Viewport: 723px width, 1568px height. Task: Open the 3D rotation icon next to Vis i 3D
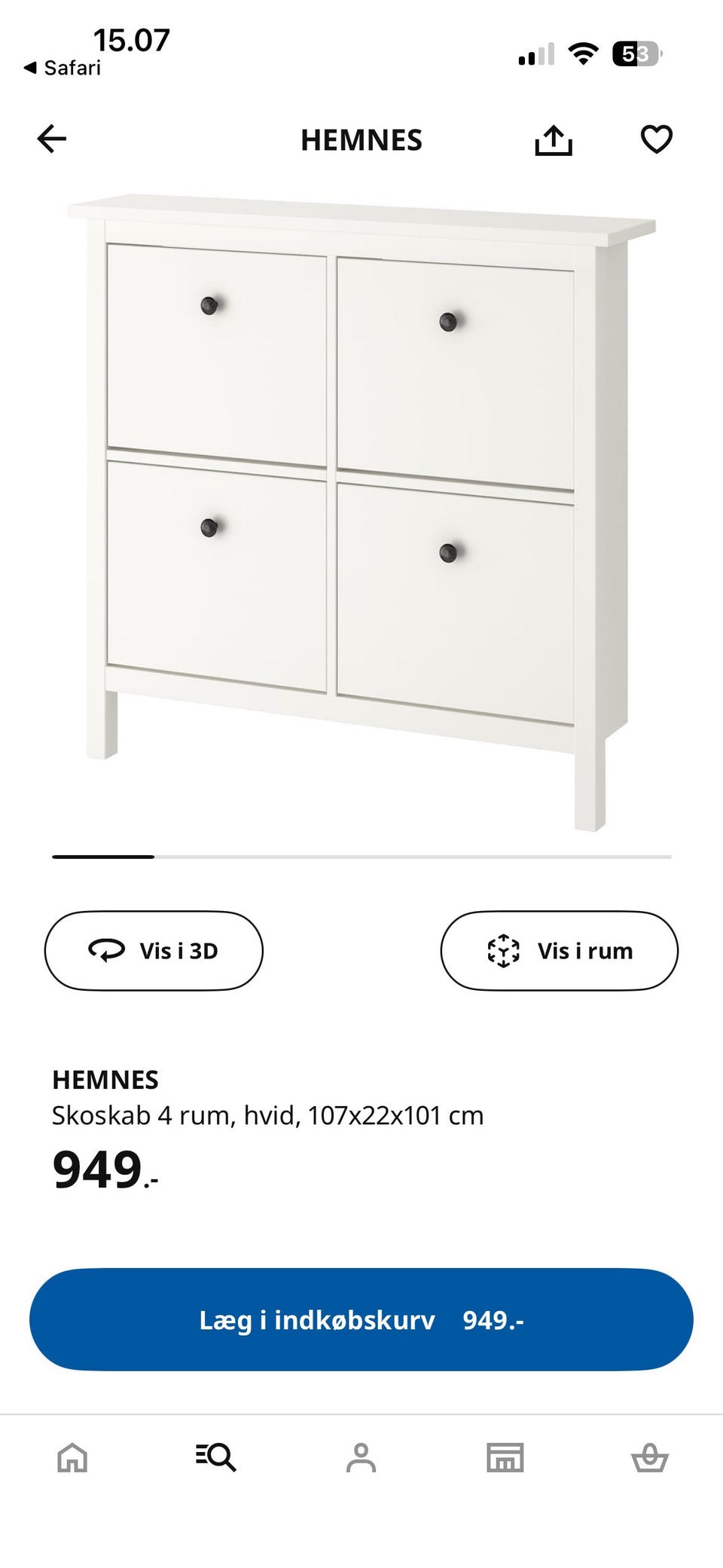[x=108, y=950]
